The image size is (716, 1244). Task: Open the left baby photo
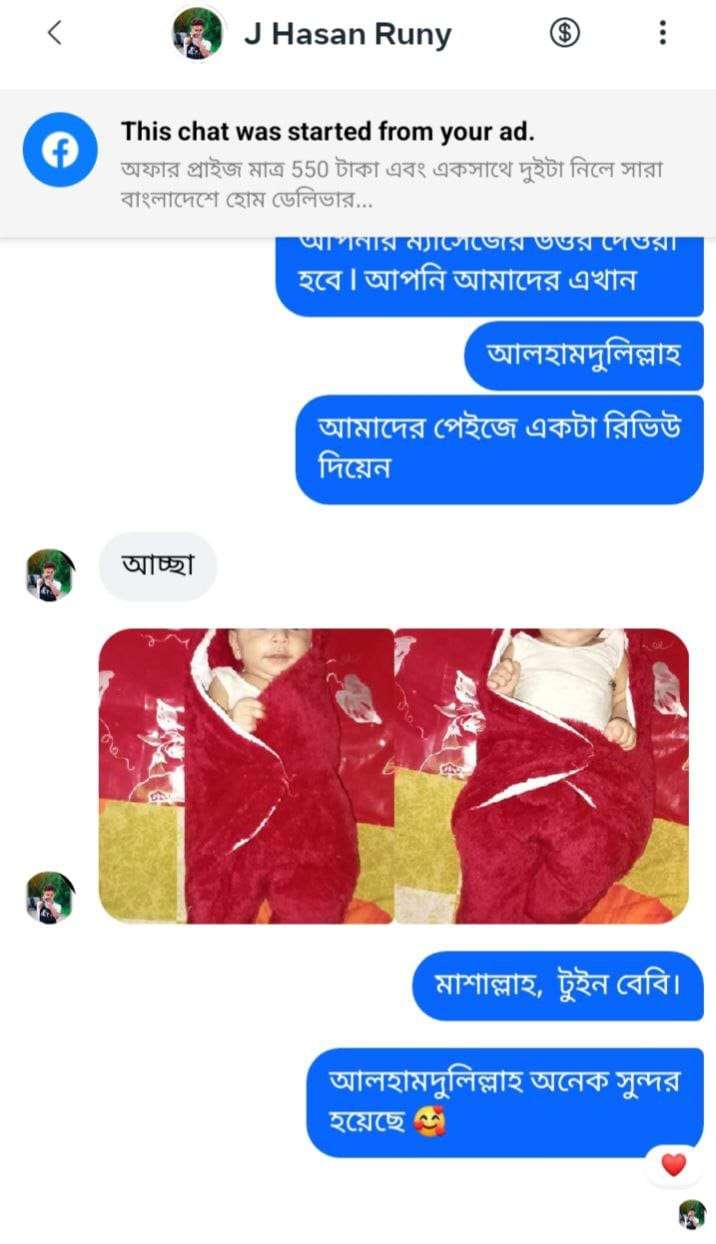pos(246,775)
